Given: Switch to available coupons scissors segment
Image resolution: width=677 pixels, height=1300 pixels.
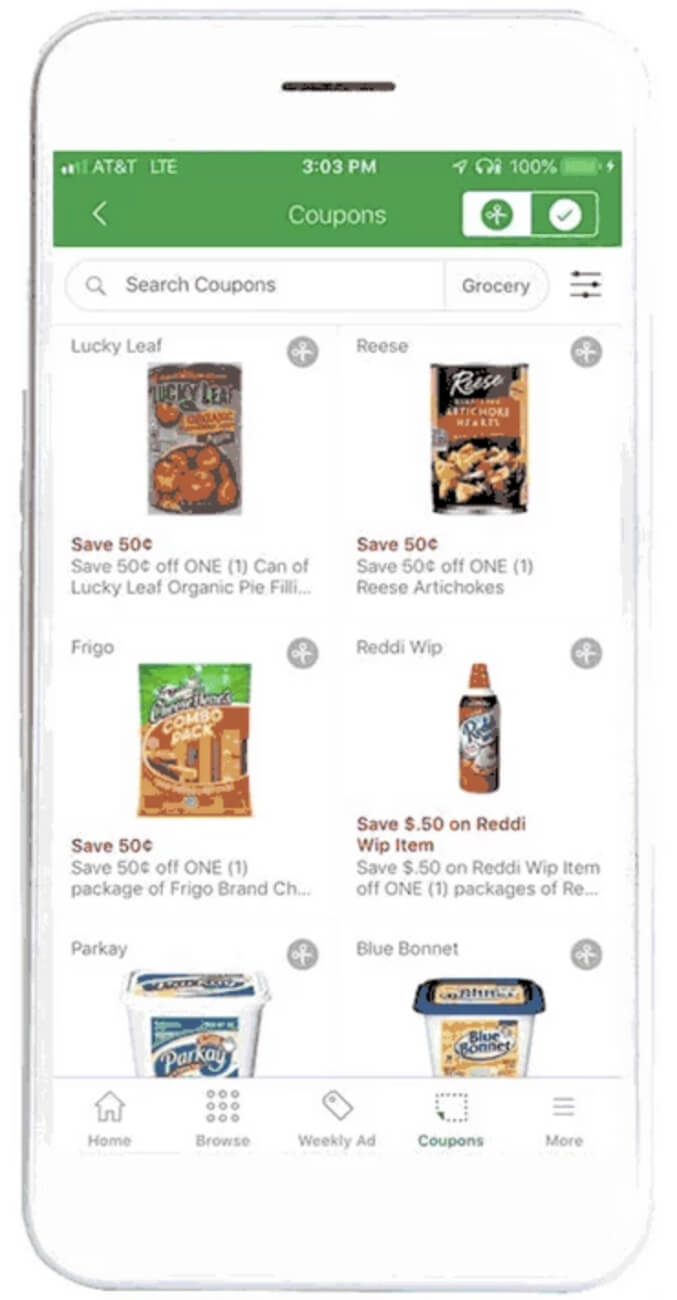Looking at the screenshot, I should 496,214.
